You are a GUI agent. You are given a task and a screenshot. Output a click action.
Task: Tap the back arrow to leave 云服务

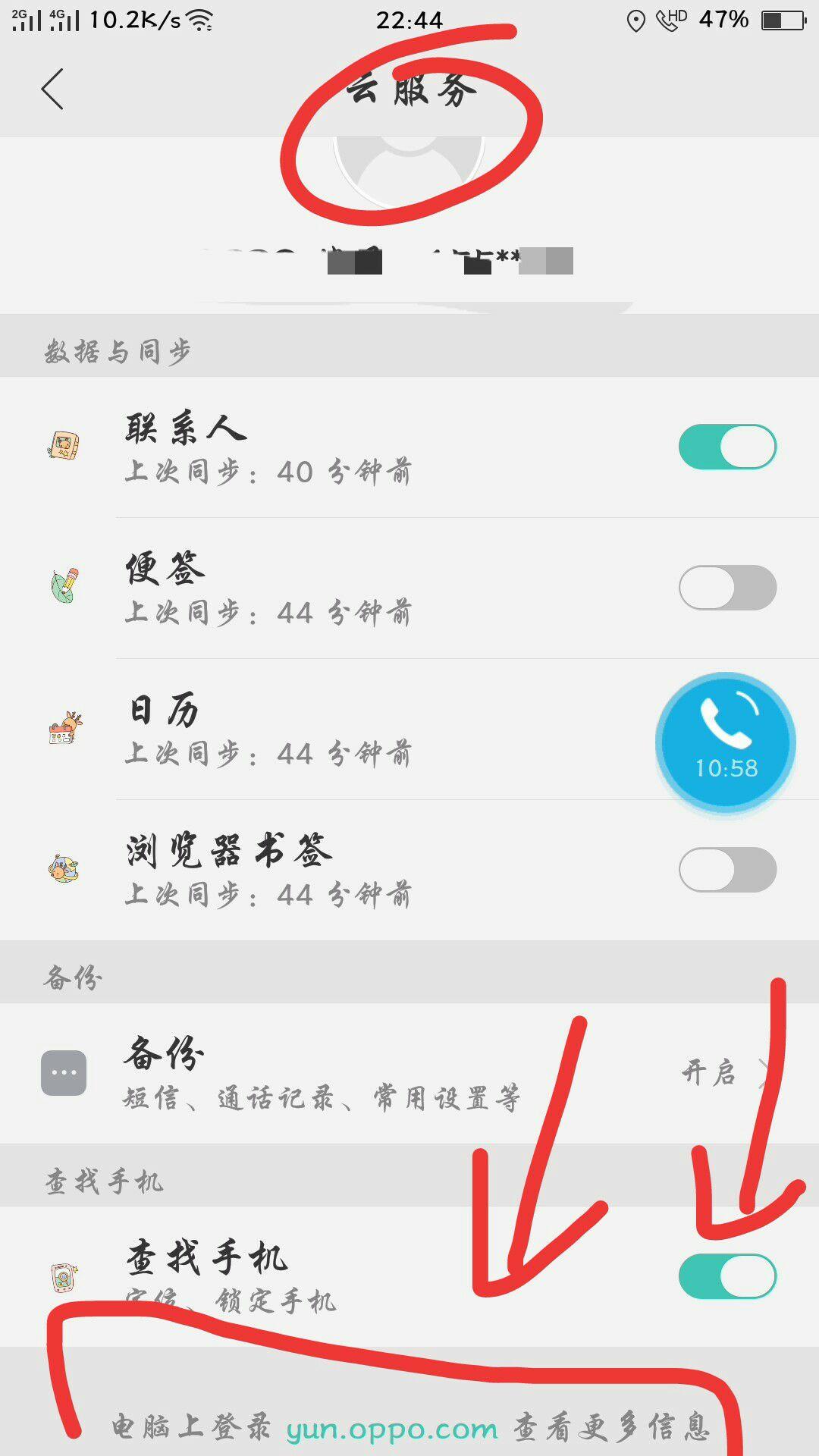pos(52,89)
